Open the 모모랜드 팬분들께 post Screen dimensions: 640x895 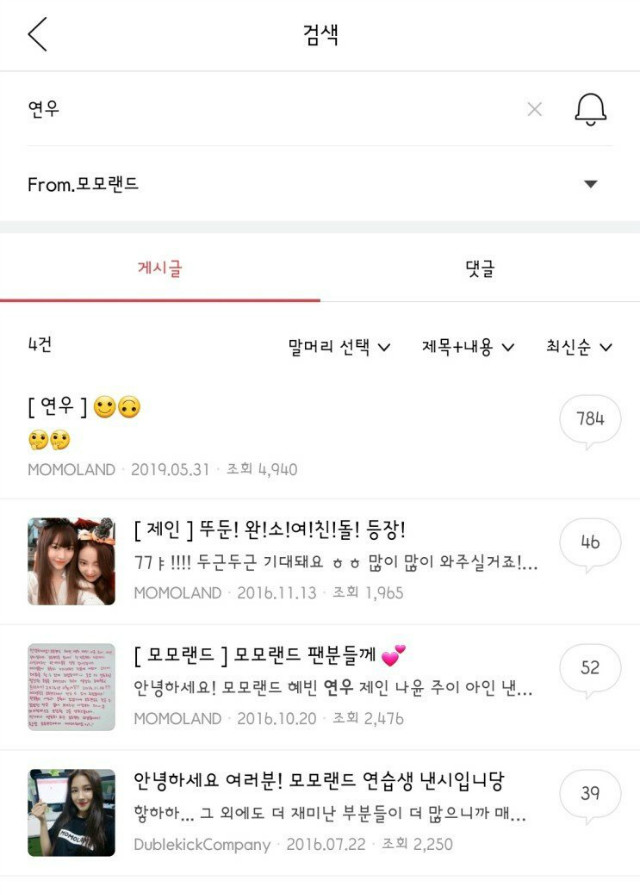click(x=335, y=686)
